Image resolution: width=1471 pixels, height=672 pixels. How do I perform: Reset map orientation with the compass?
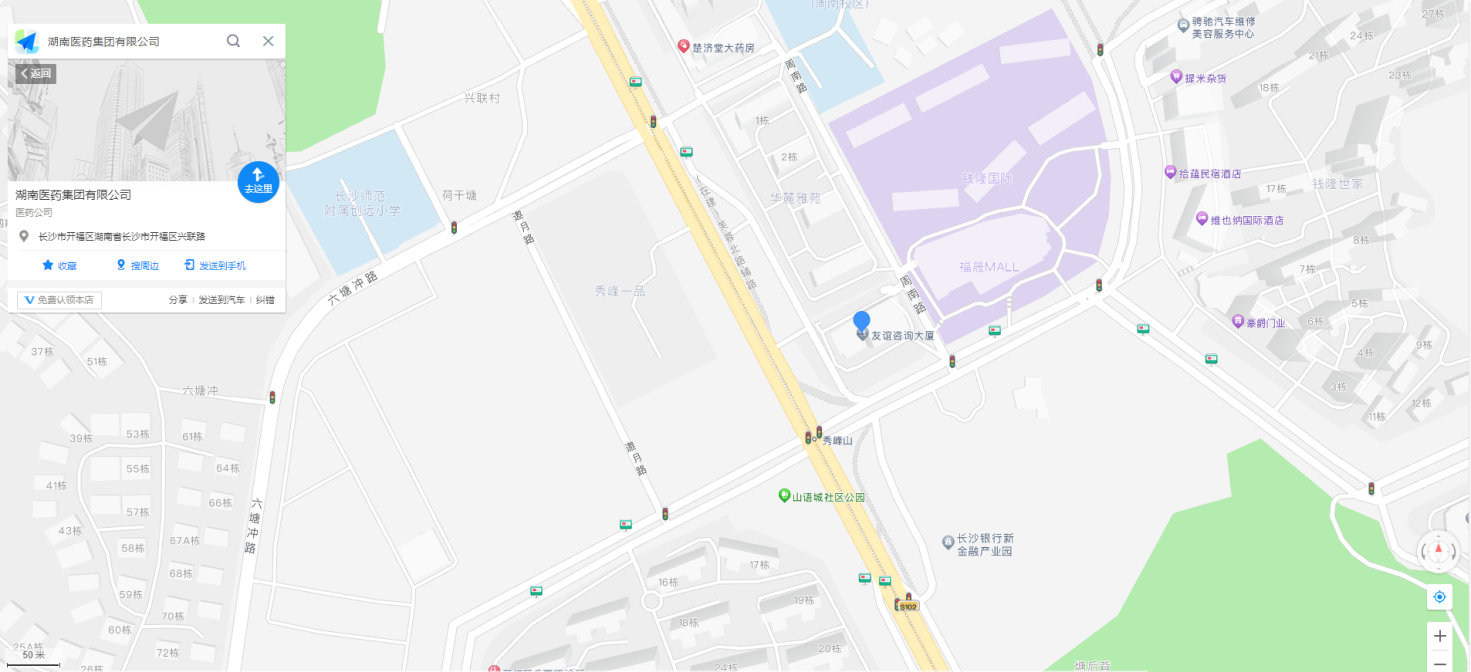[x=1439, y=551]
